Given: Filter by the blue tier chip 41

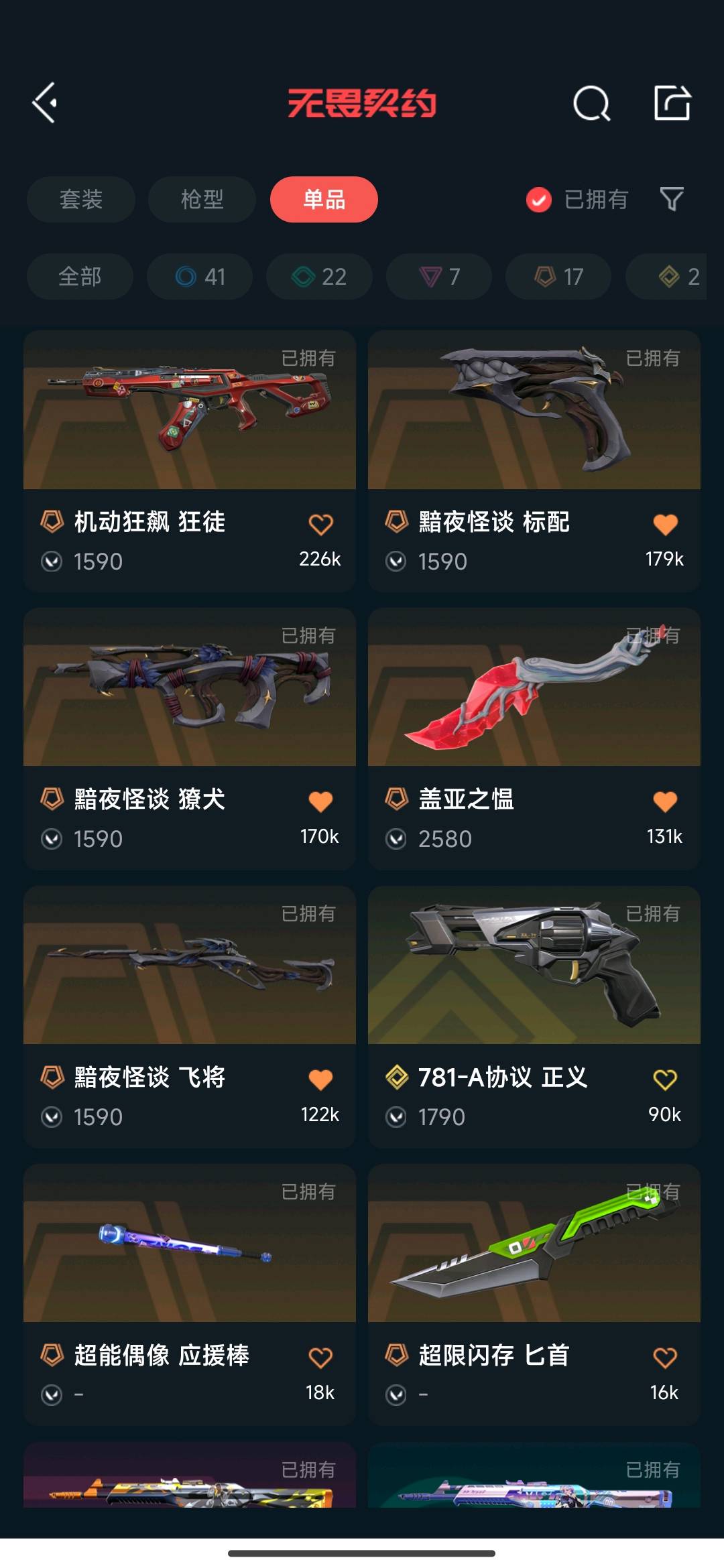Looking at the screenshot, I should click(200, 276).
